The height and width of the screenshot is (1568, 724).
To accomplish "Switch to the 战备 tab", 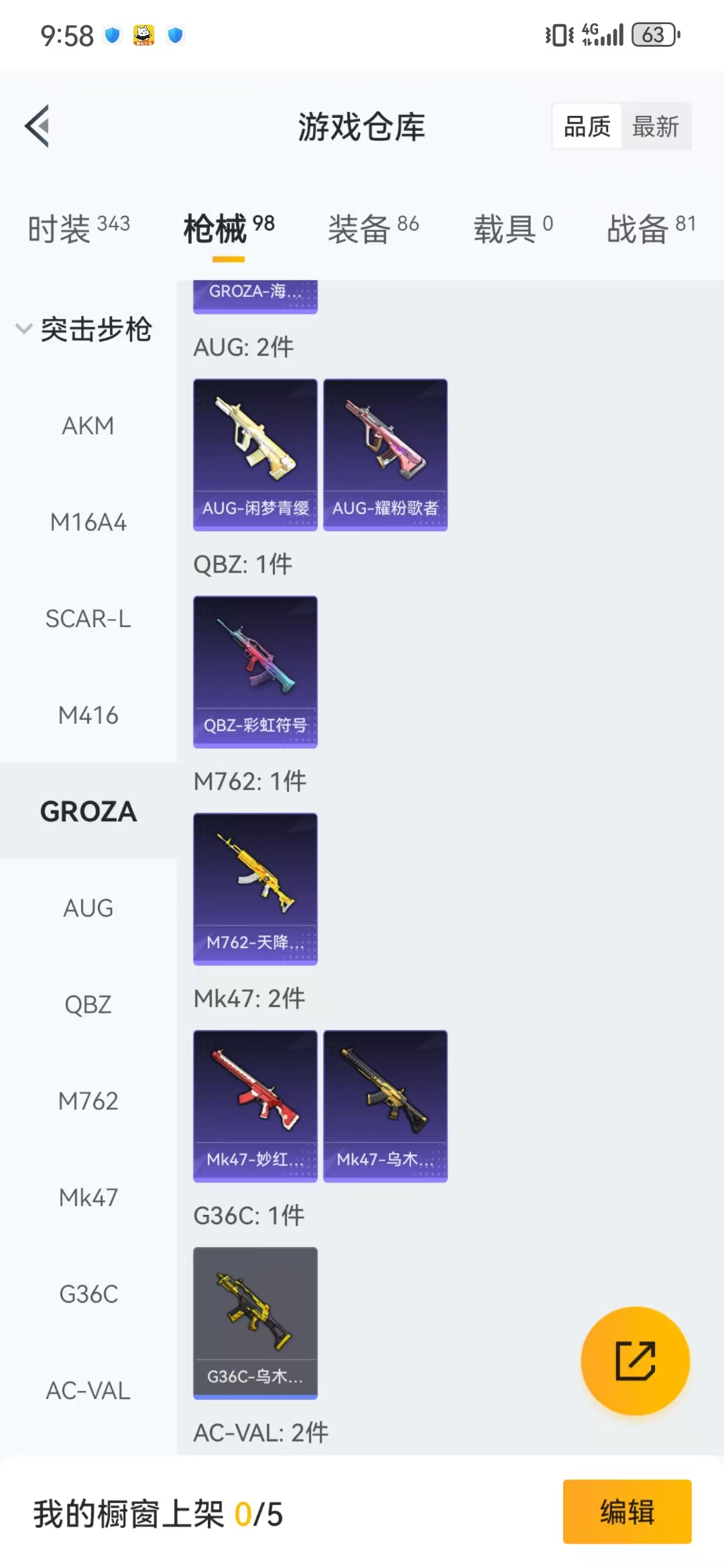I will 652,228.
